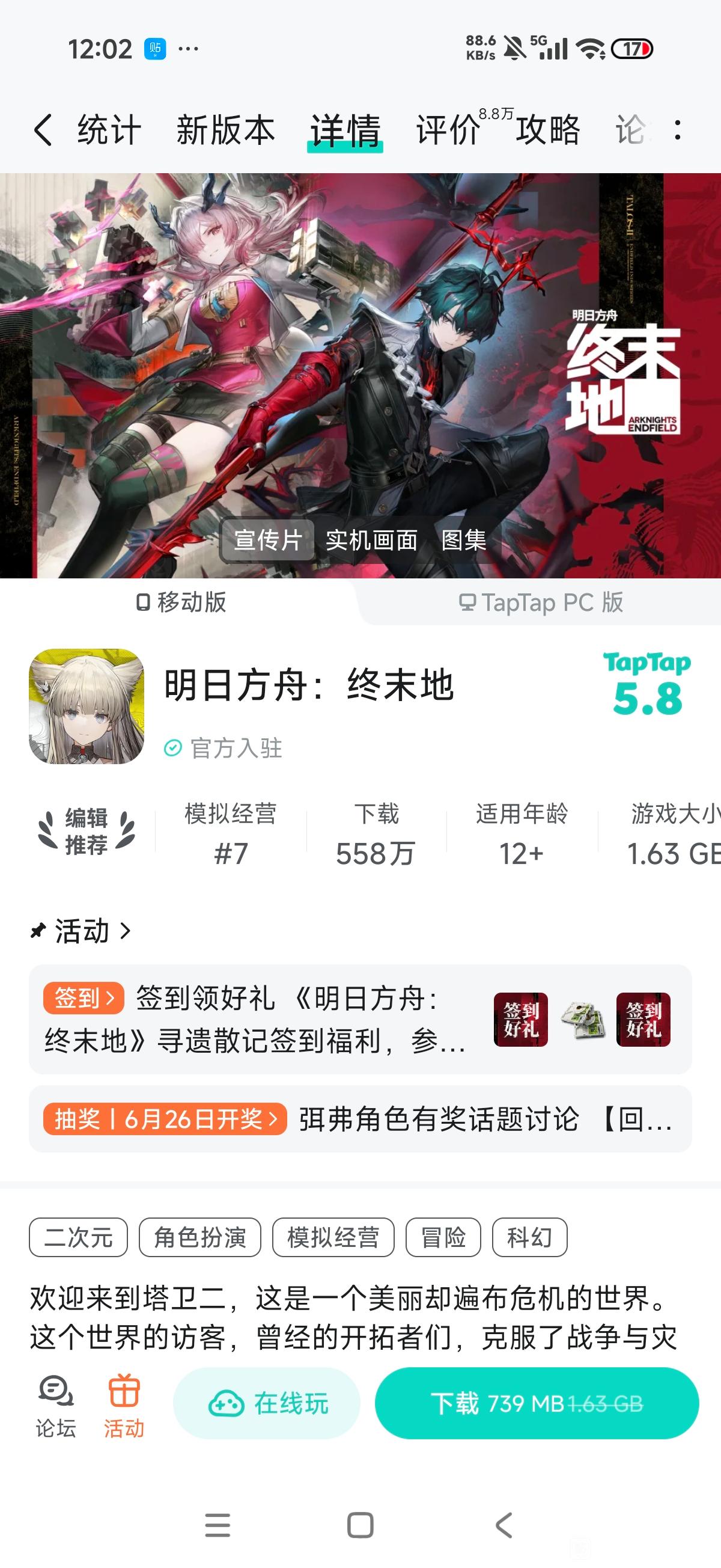Open the 评价 reviews tab
The height and width of the screenshot is (1568, 721).
pos(448,130)
